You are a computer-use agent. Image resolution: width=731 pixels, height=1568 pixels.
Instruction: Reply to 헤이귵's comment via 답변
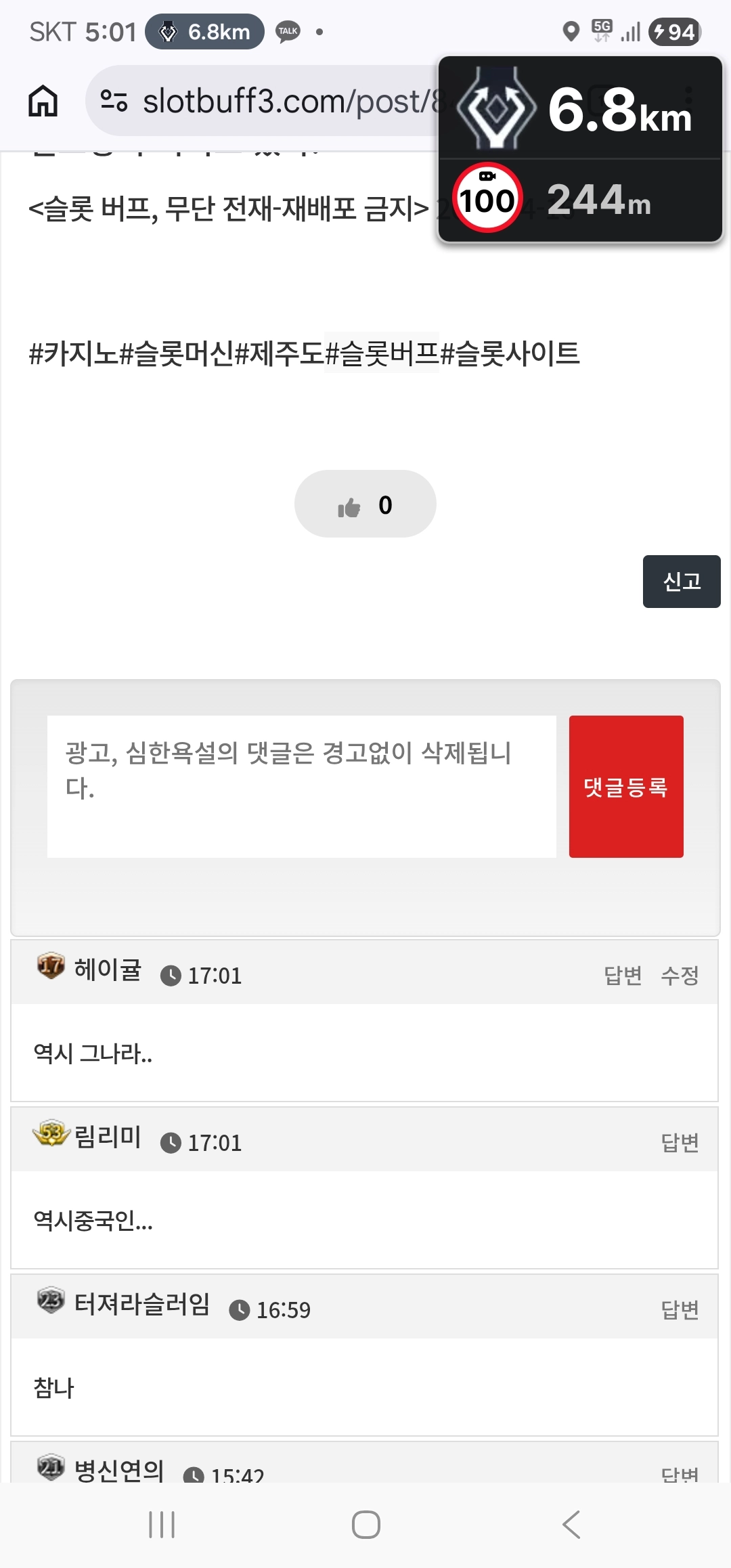623,976
